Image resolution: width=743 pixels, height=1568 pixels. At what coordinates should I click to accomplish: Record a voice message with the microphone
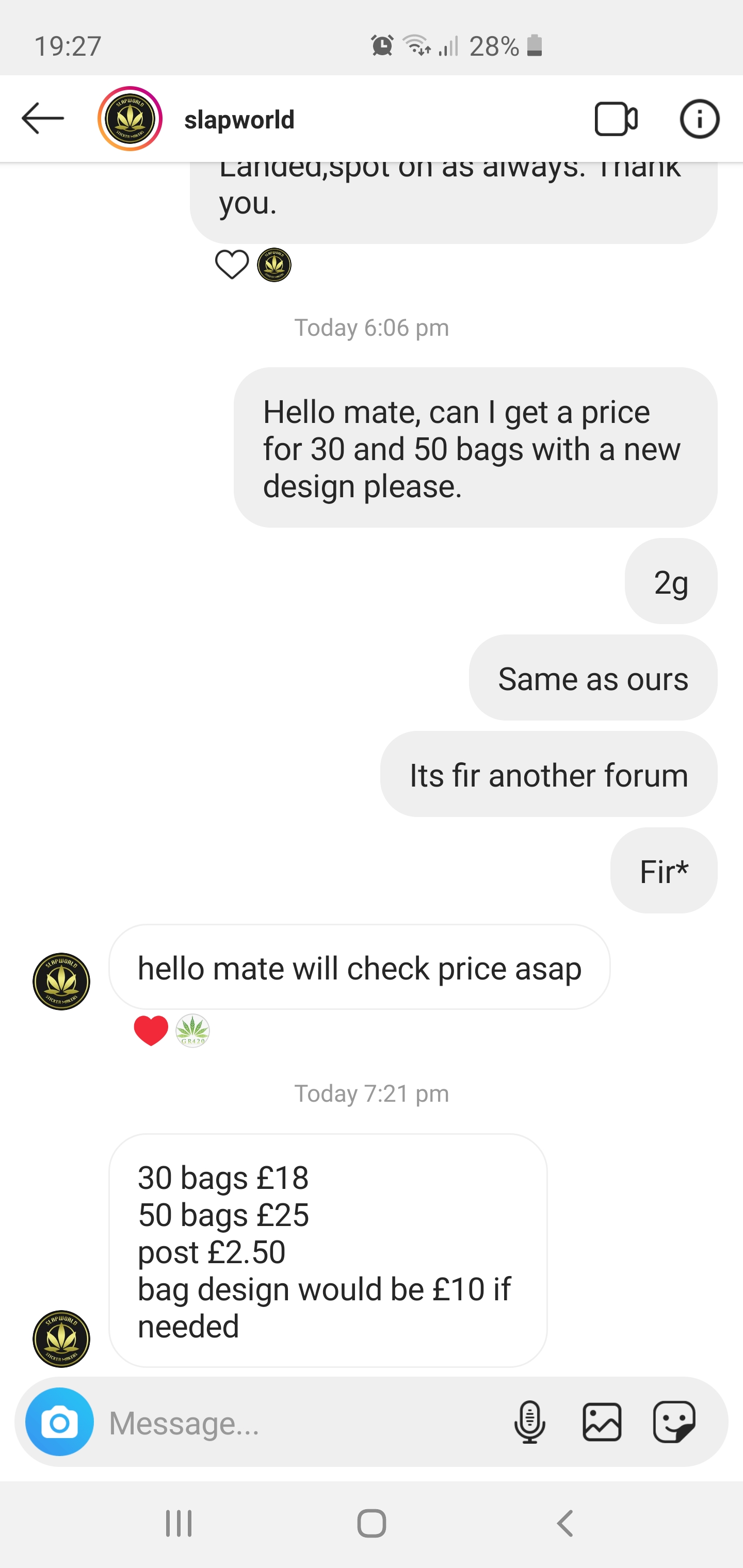[x=530, y=1422]
